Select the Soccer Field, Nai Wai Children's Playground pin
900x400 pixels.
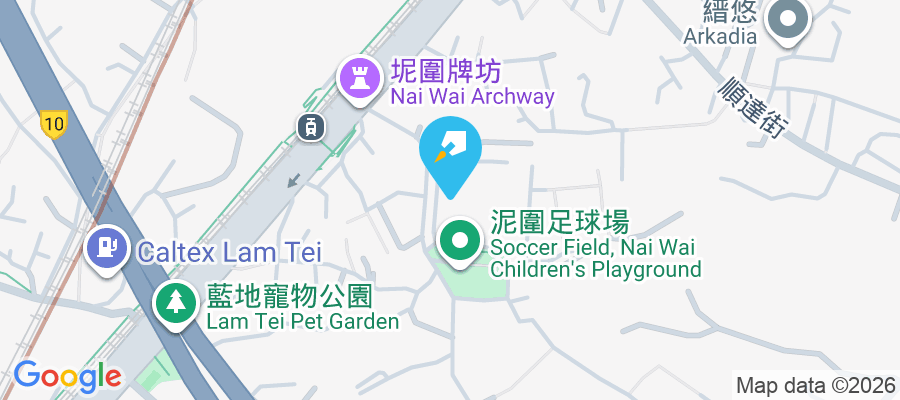coord(460,241)
